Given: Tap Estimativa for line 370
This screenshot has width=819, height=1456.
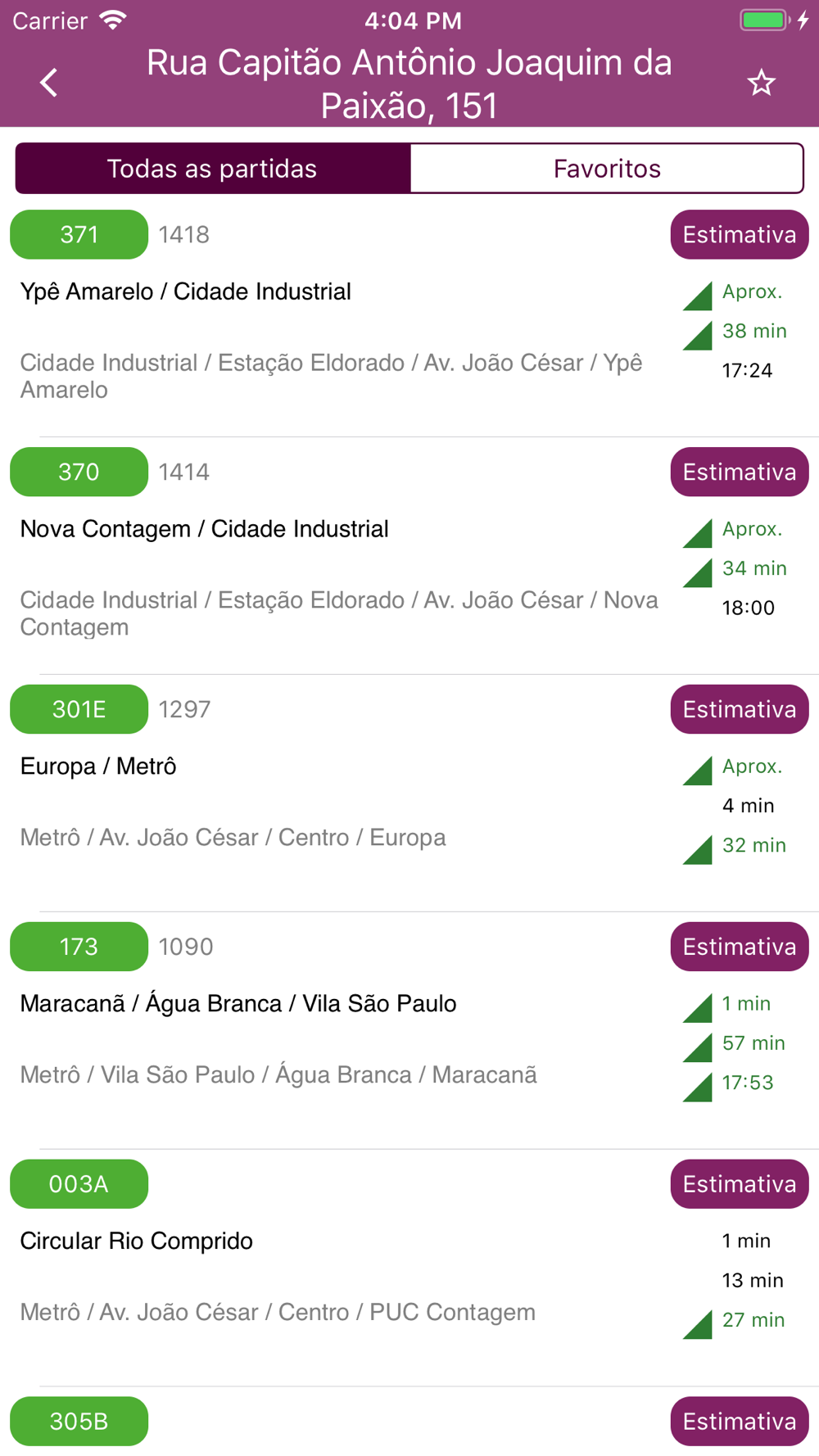Looking at the screenshot, I should click(x=740, y=473).
